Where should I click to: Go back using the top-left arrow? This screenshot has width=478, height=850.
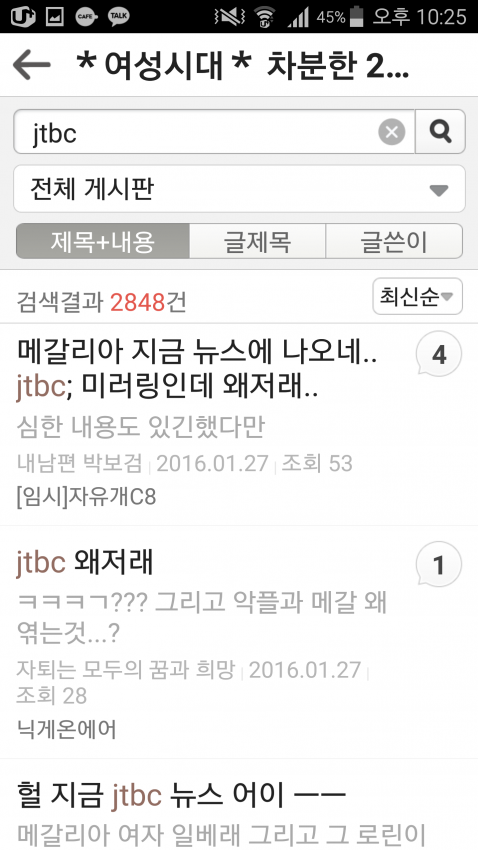coord(31,65)
